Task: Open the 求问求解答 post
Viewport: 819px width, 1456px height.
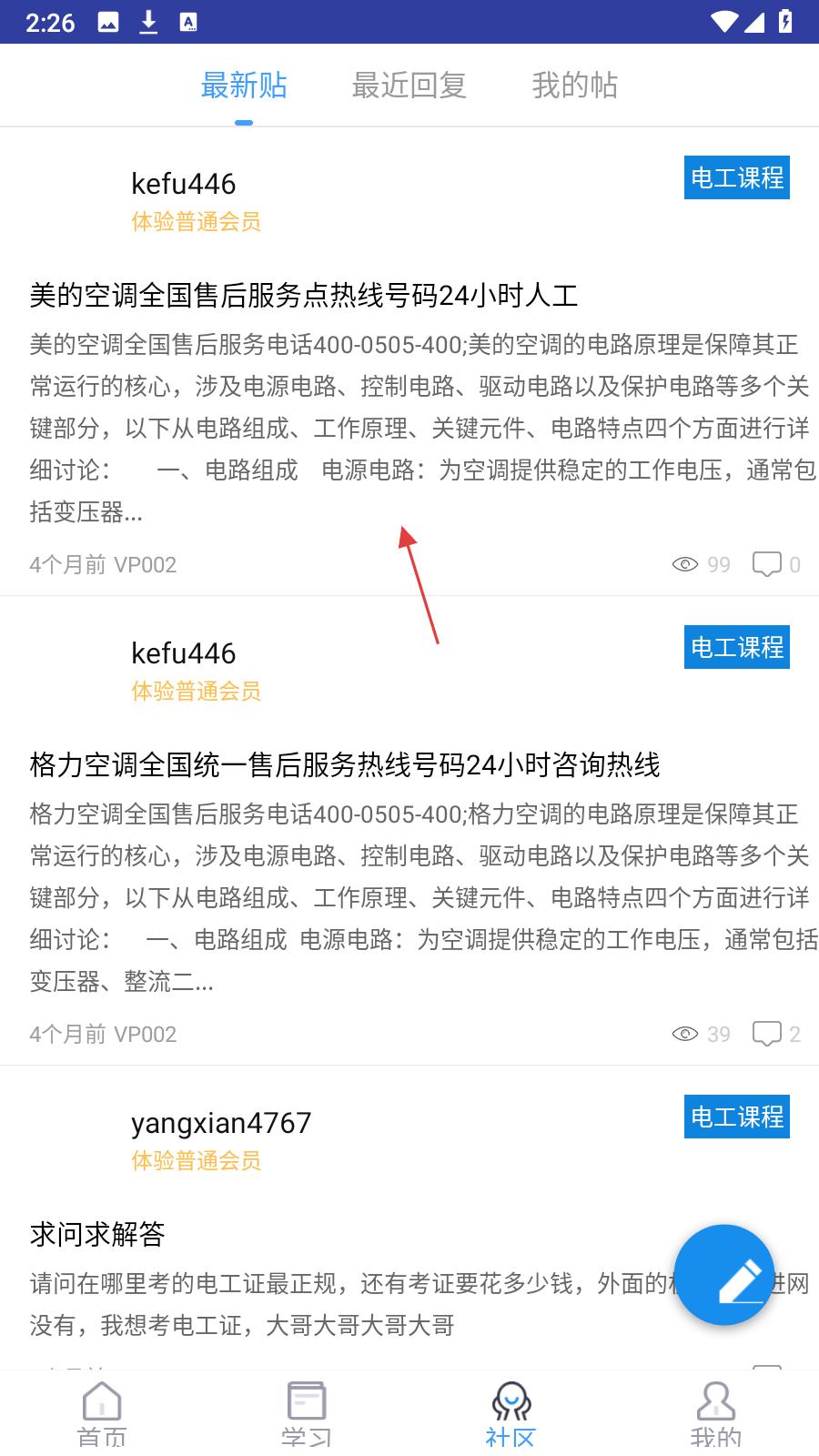Action: 97,1235
